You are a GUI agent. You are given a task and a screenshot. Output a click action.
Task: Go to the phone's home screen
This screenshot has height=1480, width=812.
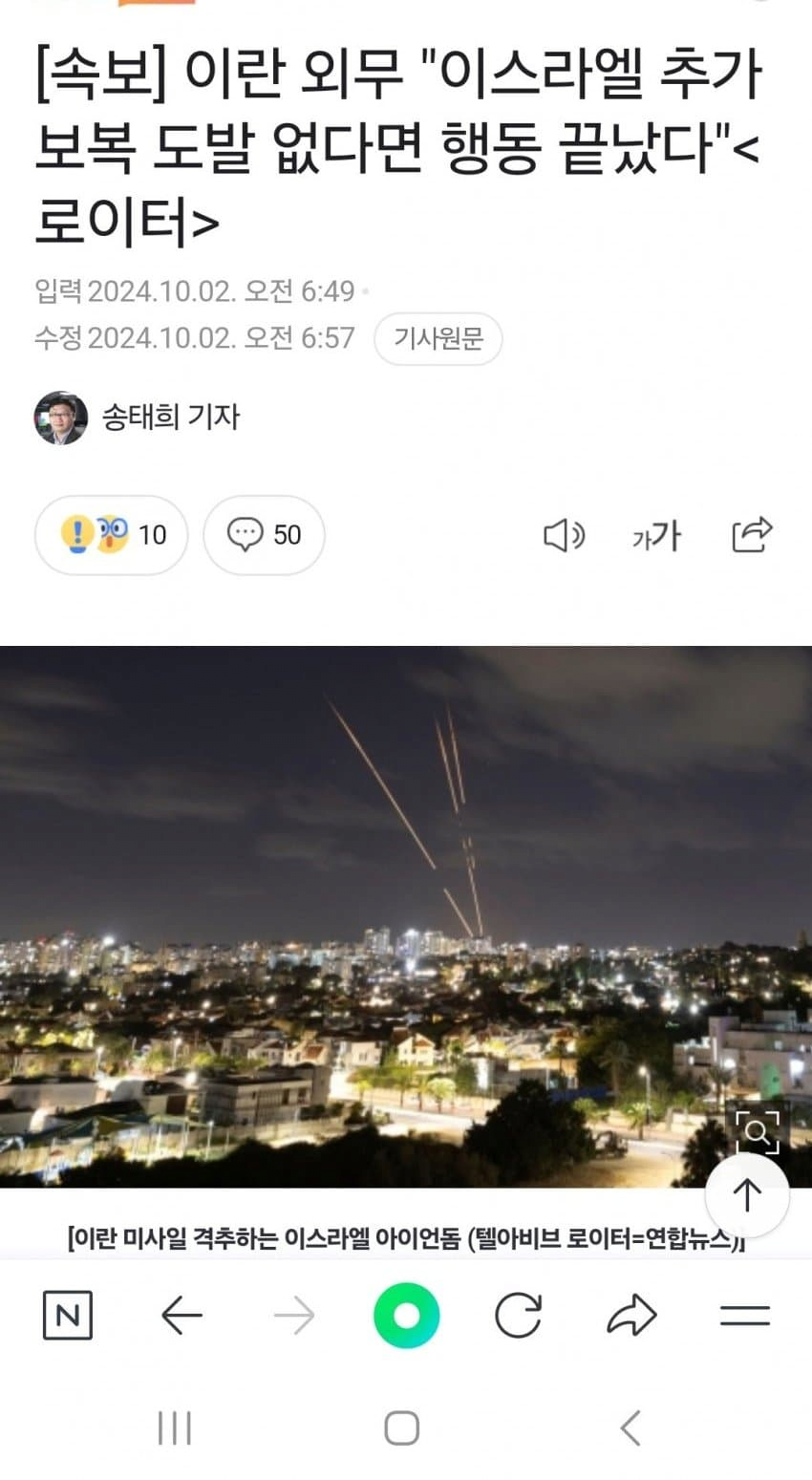point(402,1428)
